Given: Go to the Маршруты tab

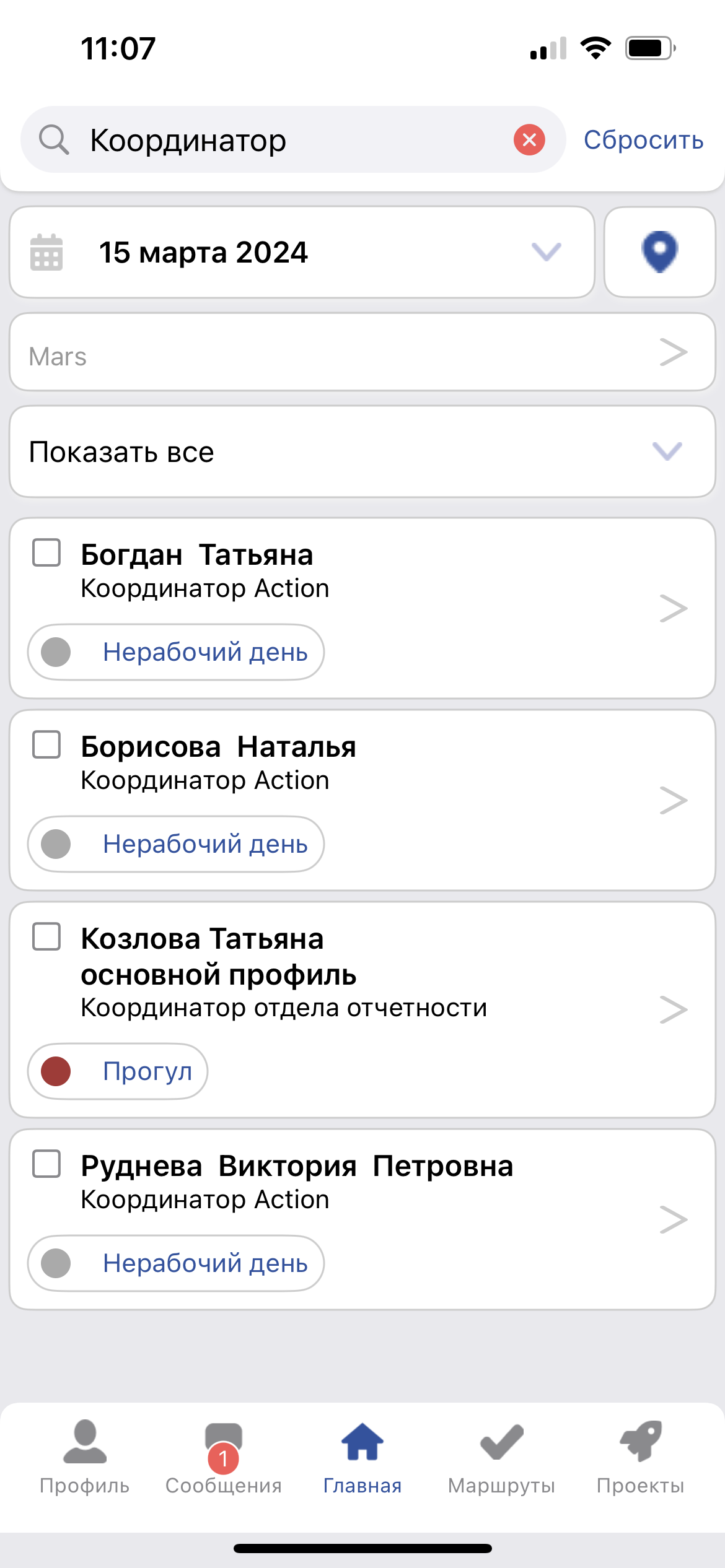Looking at the screenshot, I should point(501,1458).
